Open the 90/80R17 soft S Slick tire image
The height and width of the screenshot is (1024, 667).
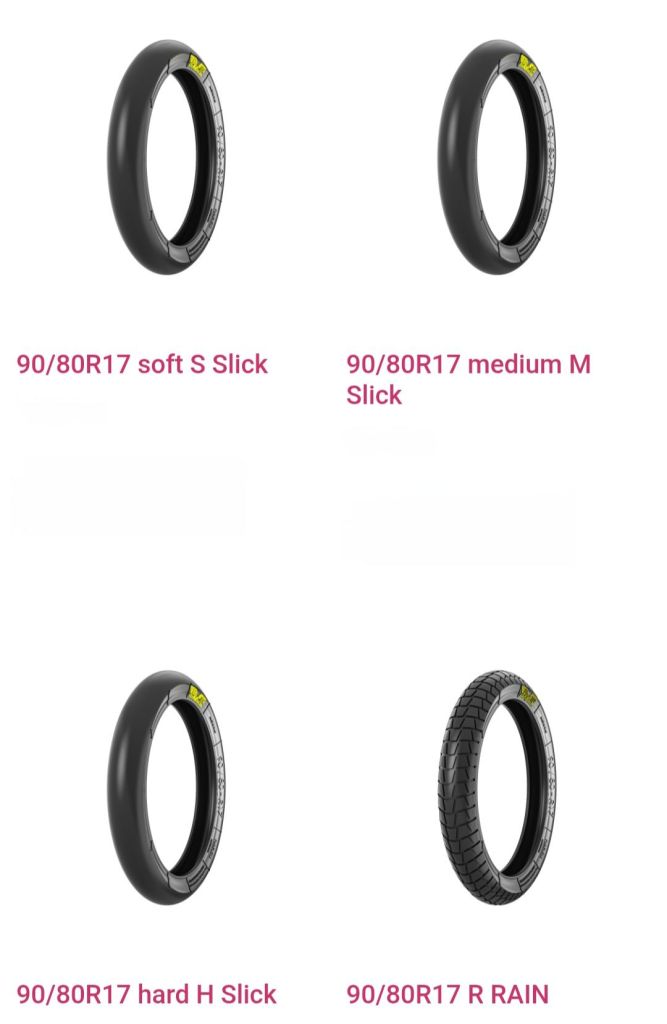[166, 157]
